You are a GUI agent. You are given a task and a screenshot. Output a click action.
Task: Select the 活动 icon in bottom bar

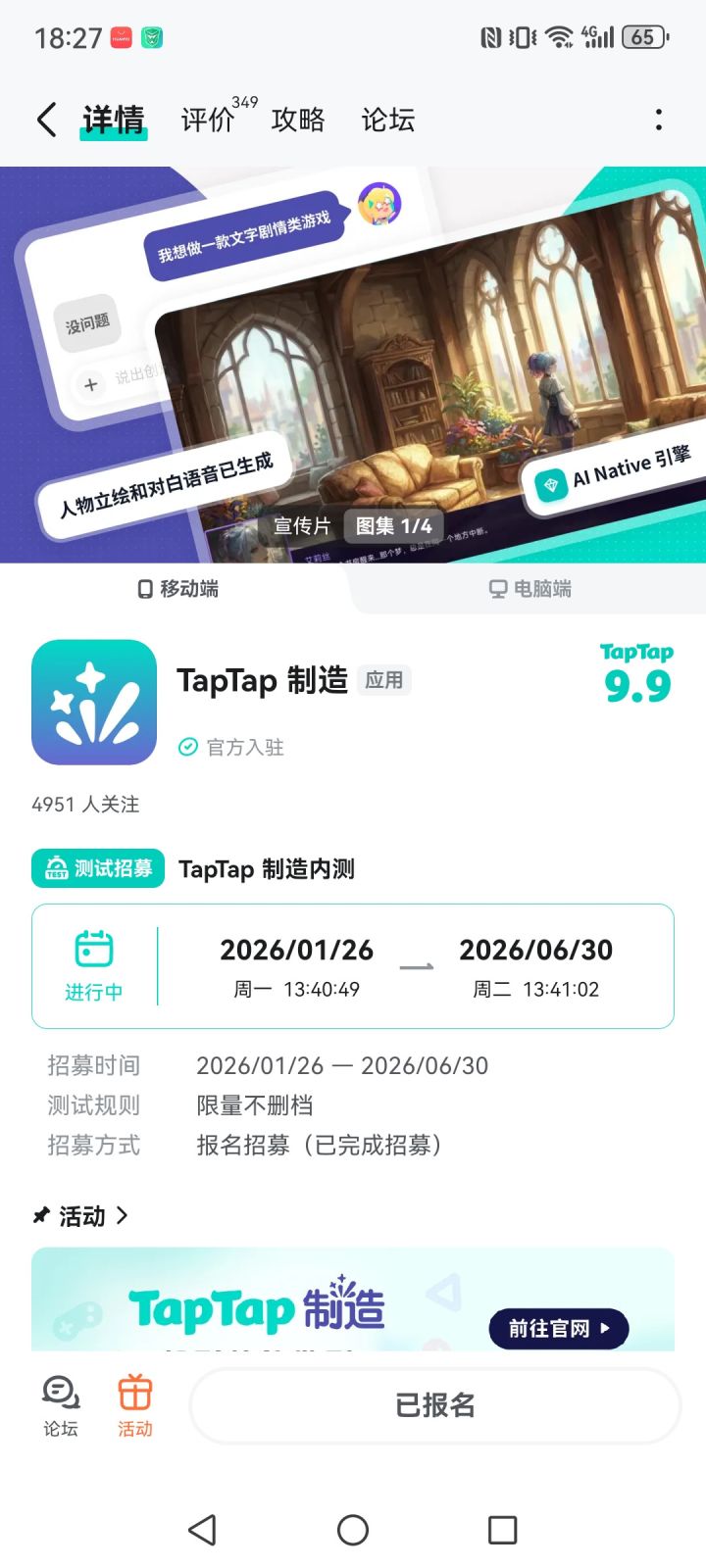pyautogui.click(x=134, y=1403)
